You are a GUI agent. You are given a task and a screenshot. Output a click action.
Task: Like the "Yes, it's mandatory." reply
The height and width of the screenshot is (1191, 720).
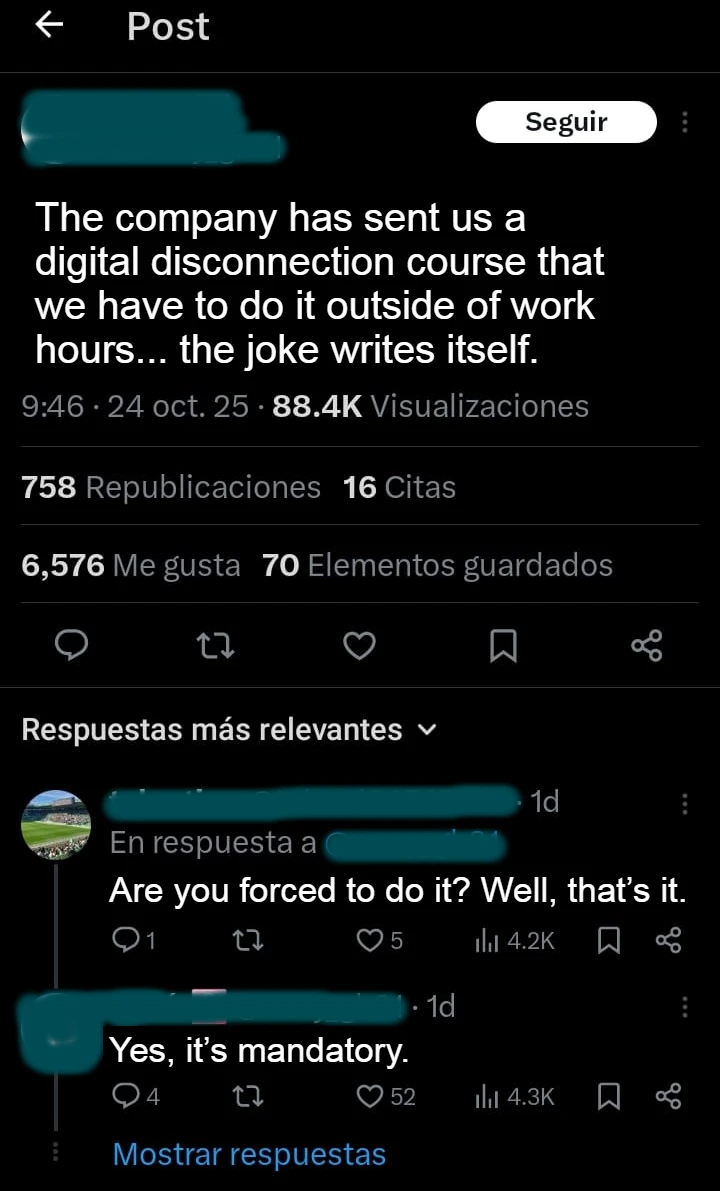pos(371,1097)
